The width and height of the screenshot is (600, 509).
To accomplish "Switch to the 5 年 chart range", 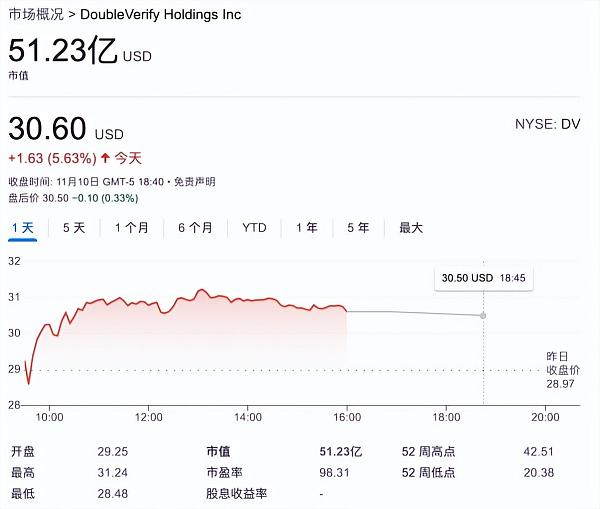I will pos(358,228).
